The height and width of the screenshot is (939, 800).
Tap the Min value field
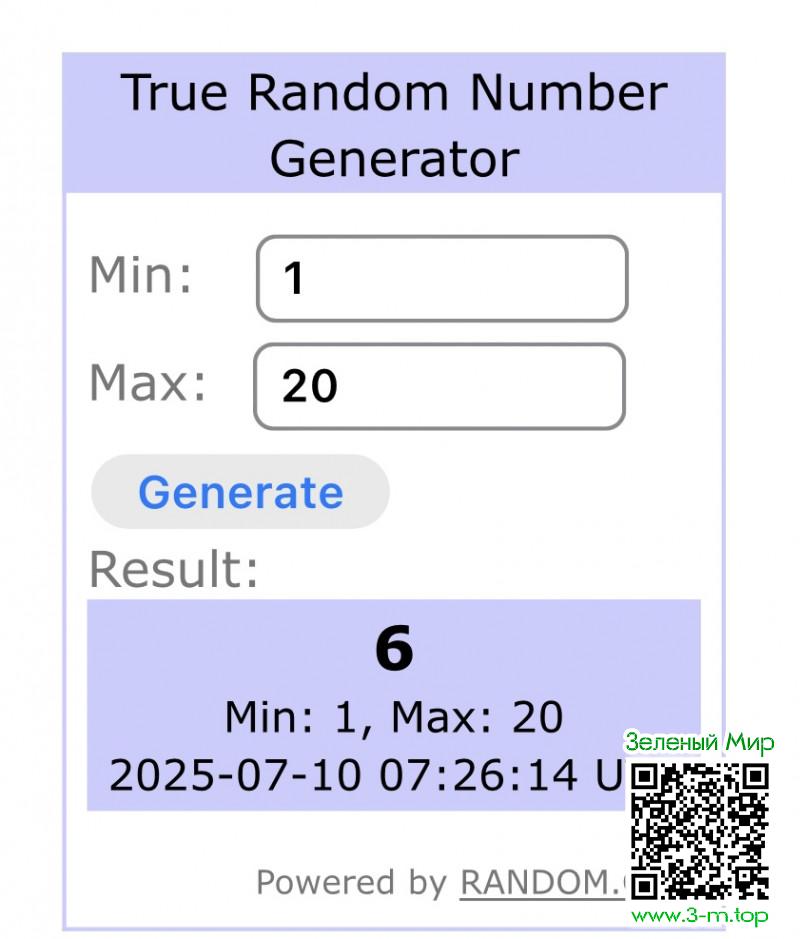click(x=442, y=278)
